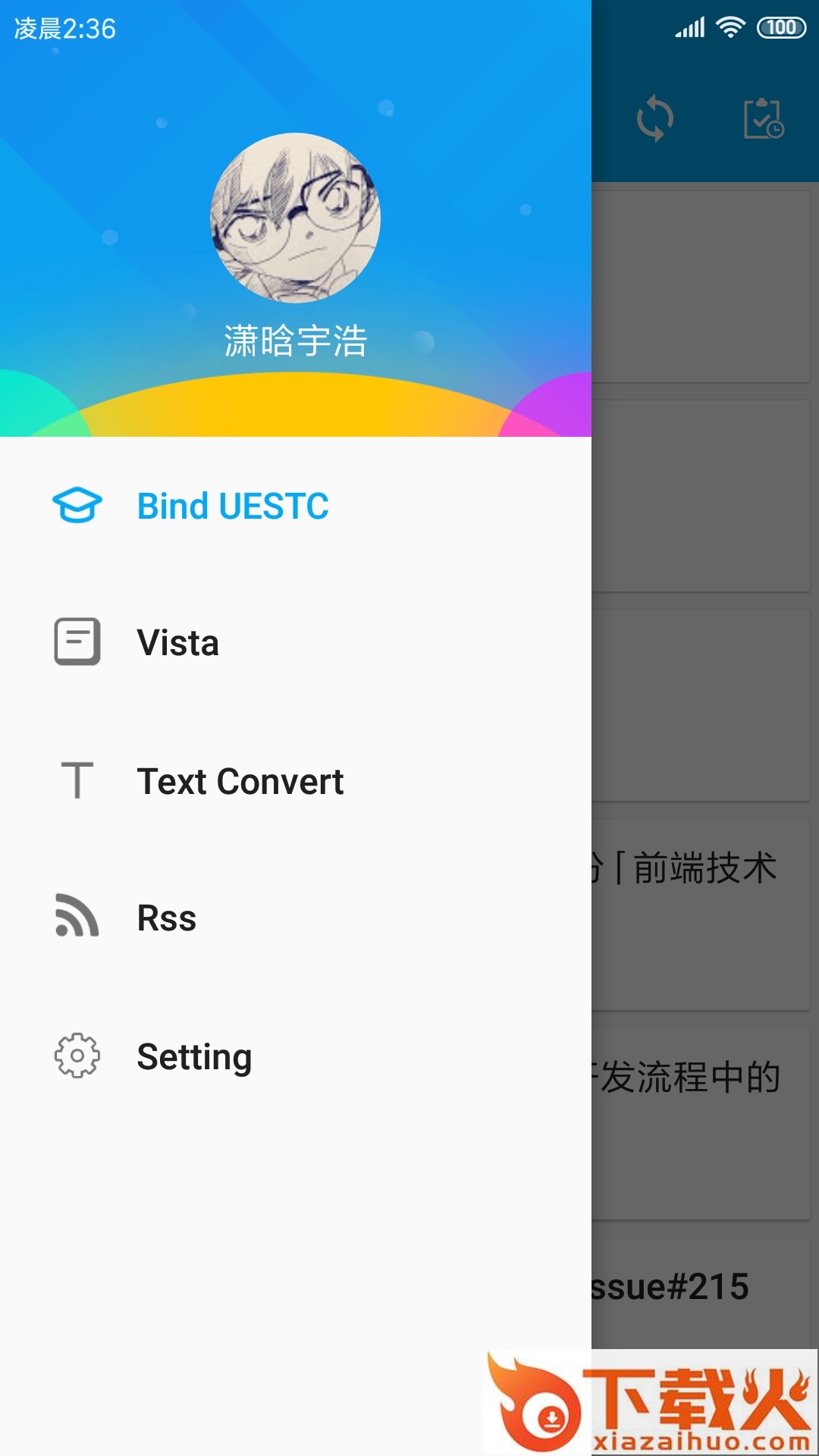
Task: Open the clipboard task history icon
Action: tap(763, 119)
